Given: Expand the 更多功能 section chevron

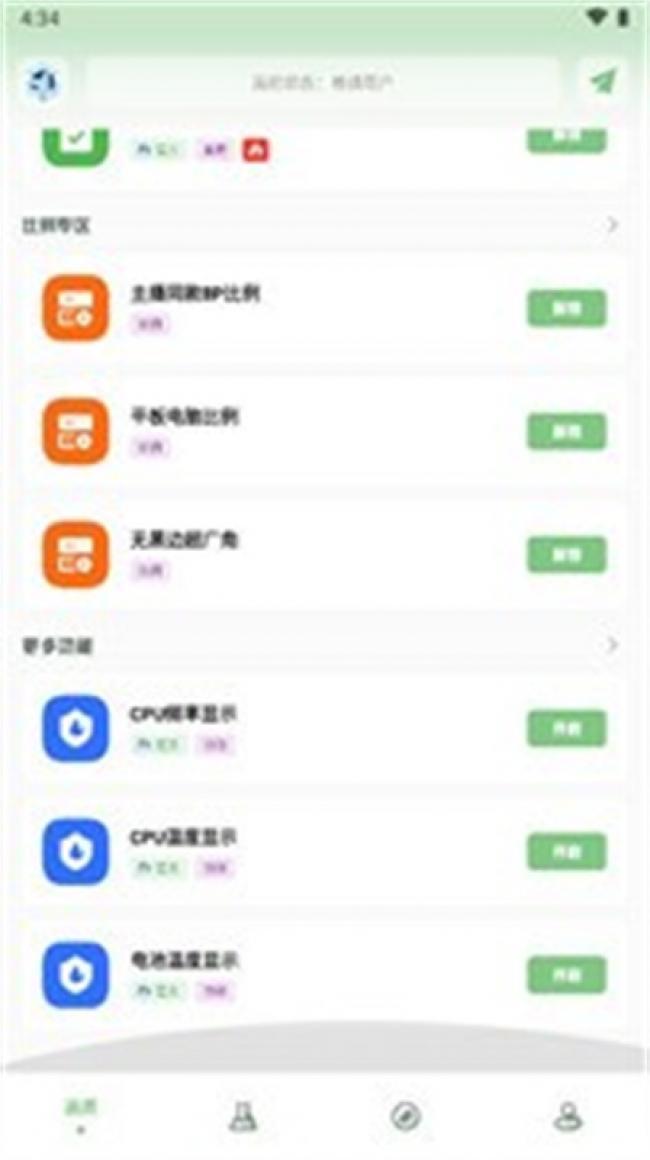Looking at the screenshot, I should pos(612,645).
